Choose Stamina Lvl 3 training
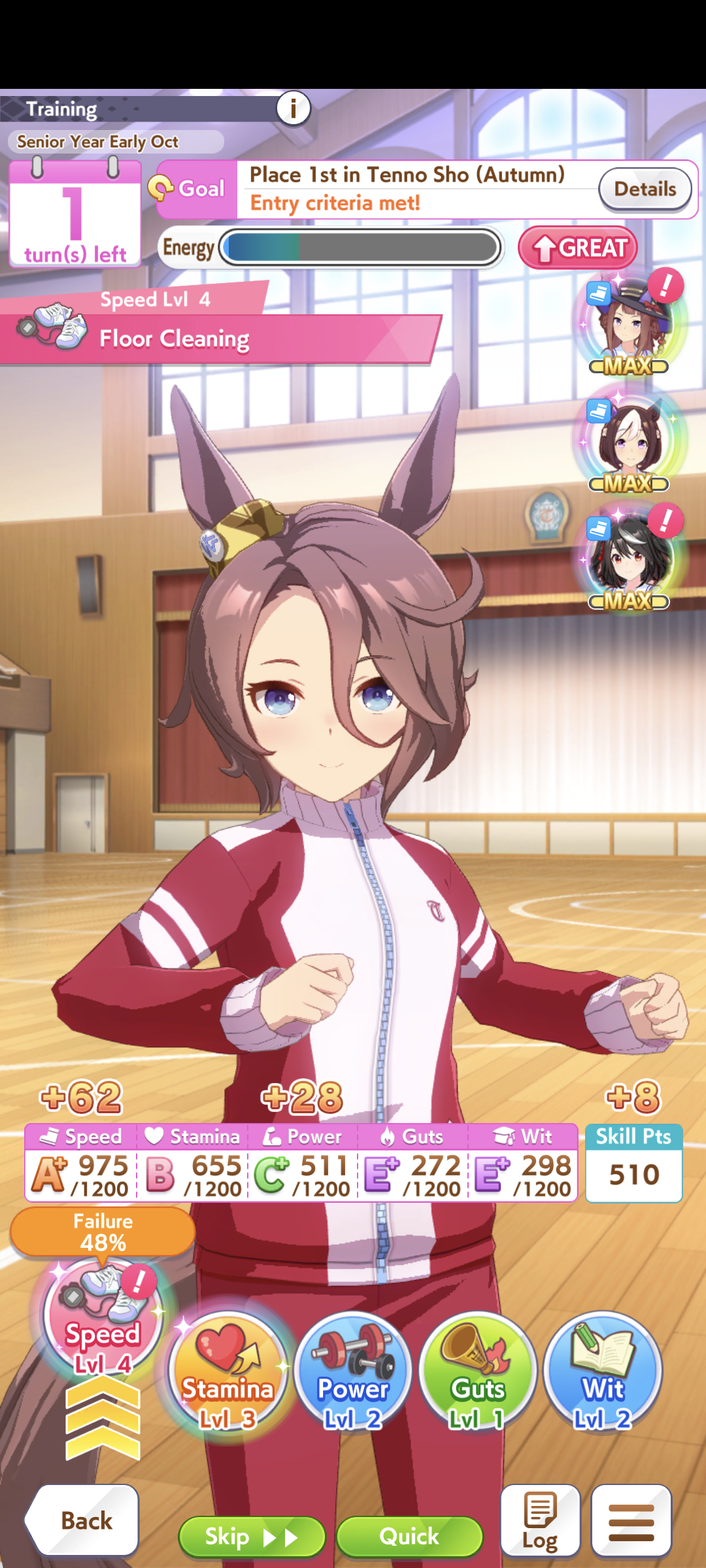 [227, 1371]
